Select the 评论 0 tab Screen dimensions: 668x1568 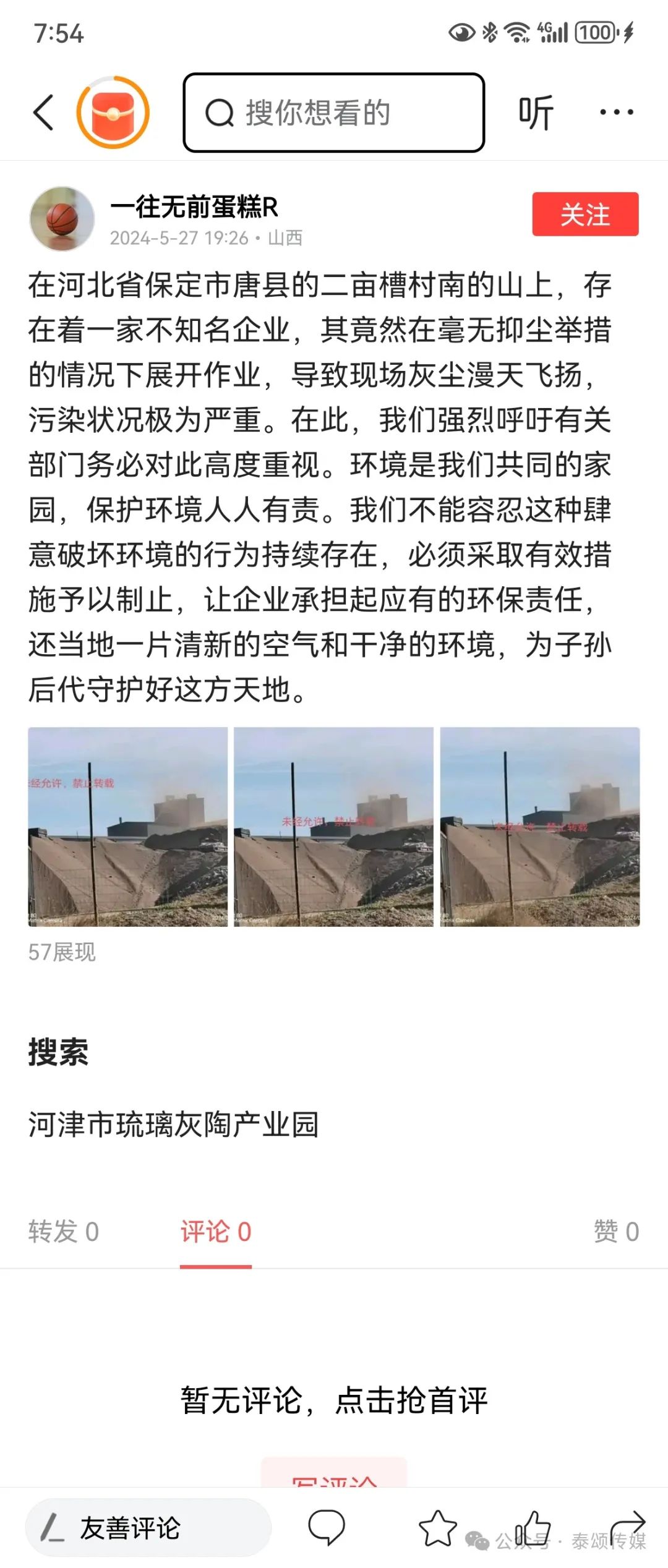[216, 1232]
